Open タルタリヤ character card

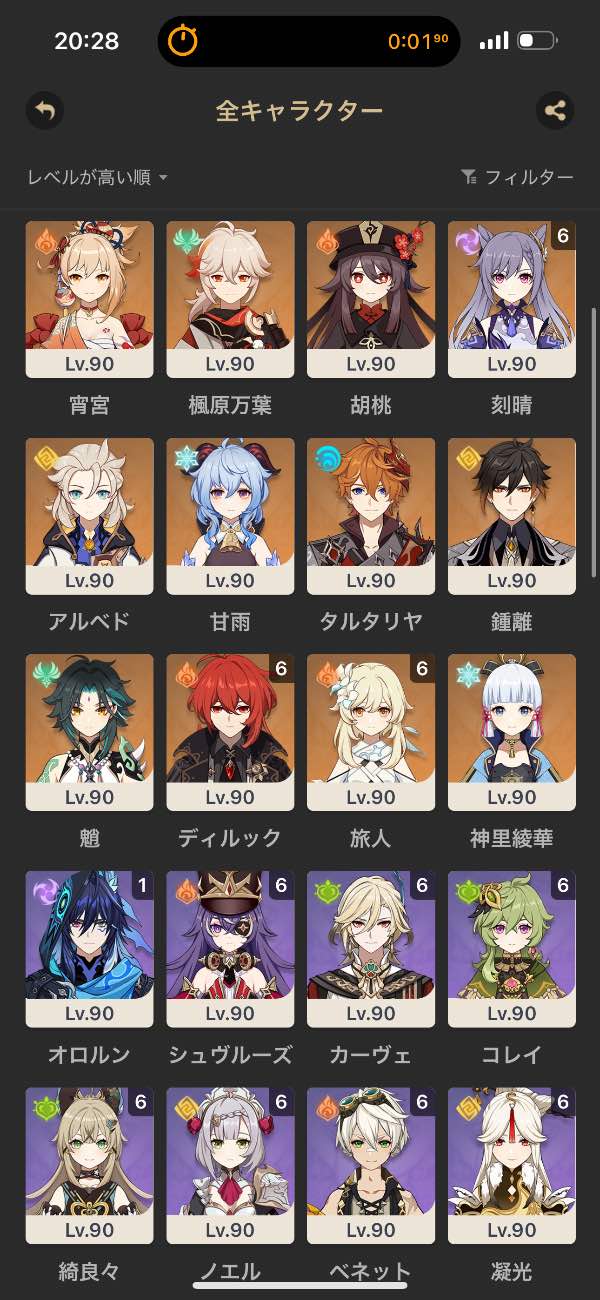[x=371, y=516]
